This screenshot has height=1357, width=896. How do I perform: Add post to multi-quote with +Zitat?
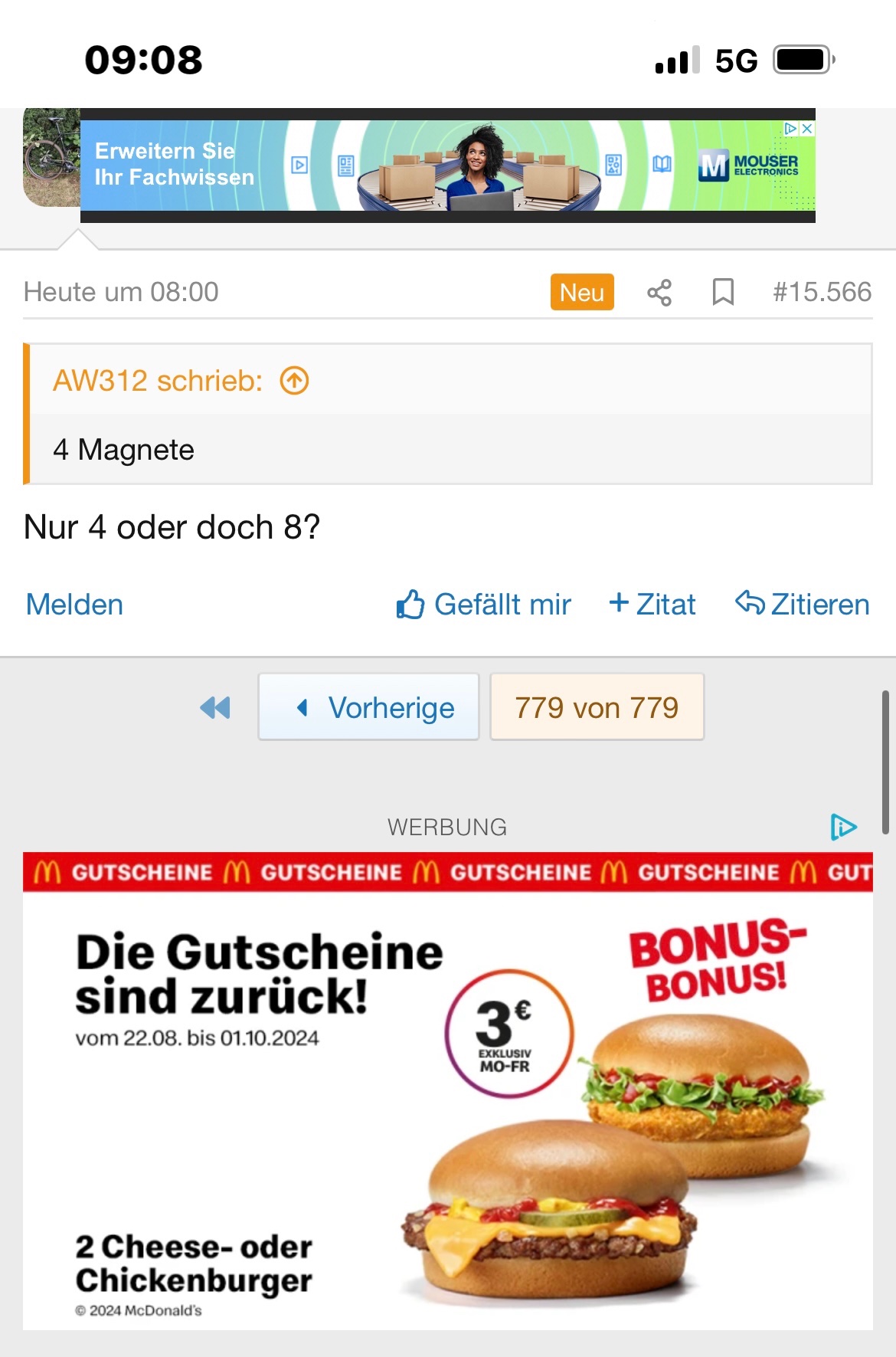point(652,605)
